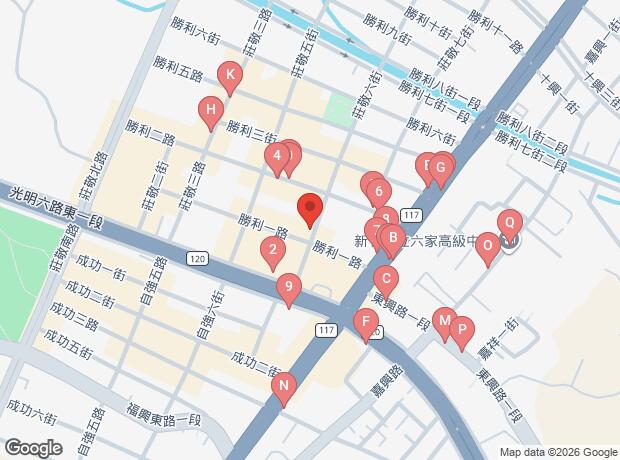Tap the marker labeled F
The width and height of the screenshot is (620, 460).
pyautogui.click(x=366, y=326)
